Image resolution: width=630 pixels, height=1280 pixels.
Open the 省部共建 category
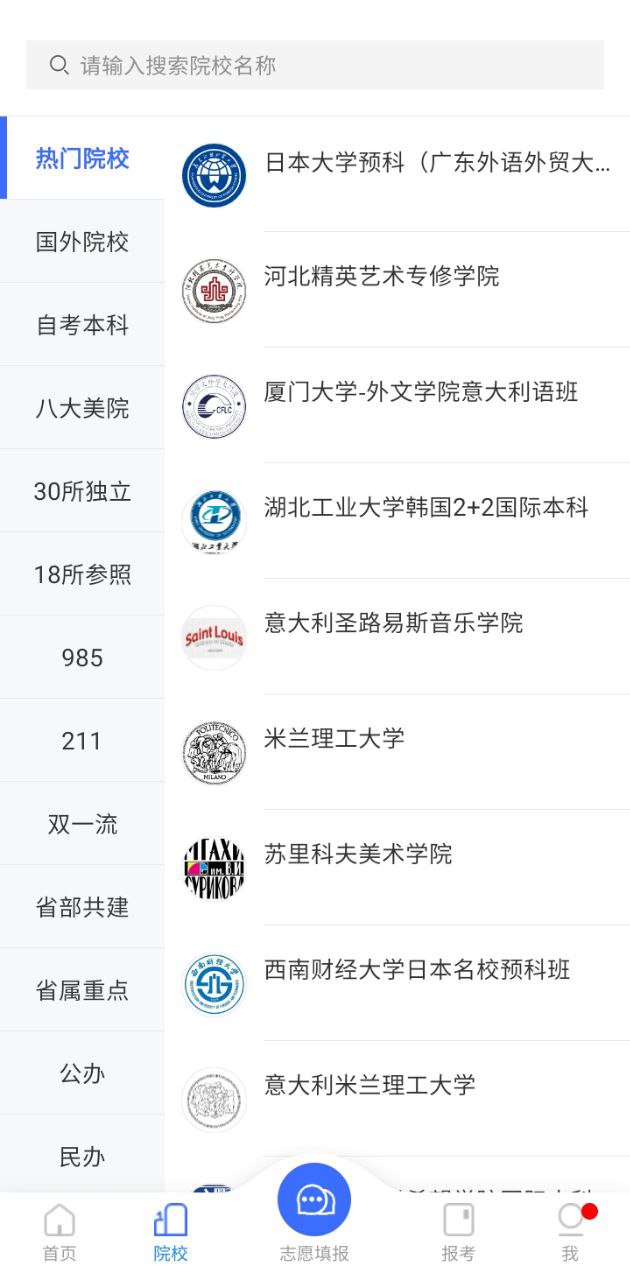click(x=82, y=907)
